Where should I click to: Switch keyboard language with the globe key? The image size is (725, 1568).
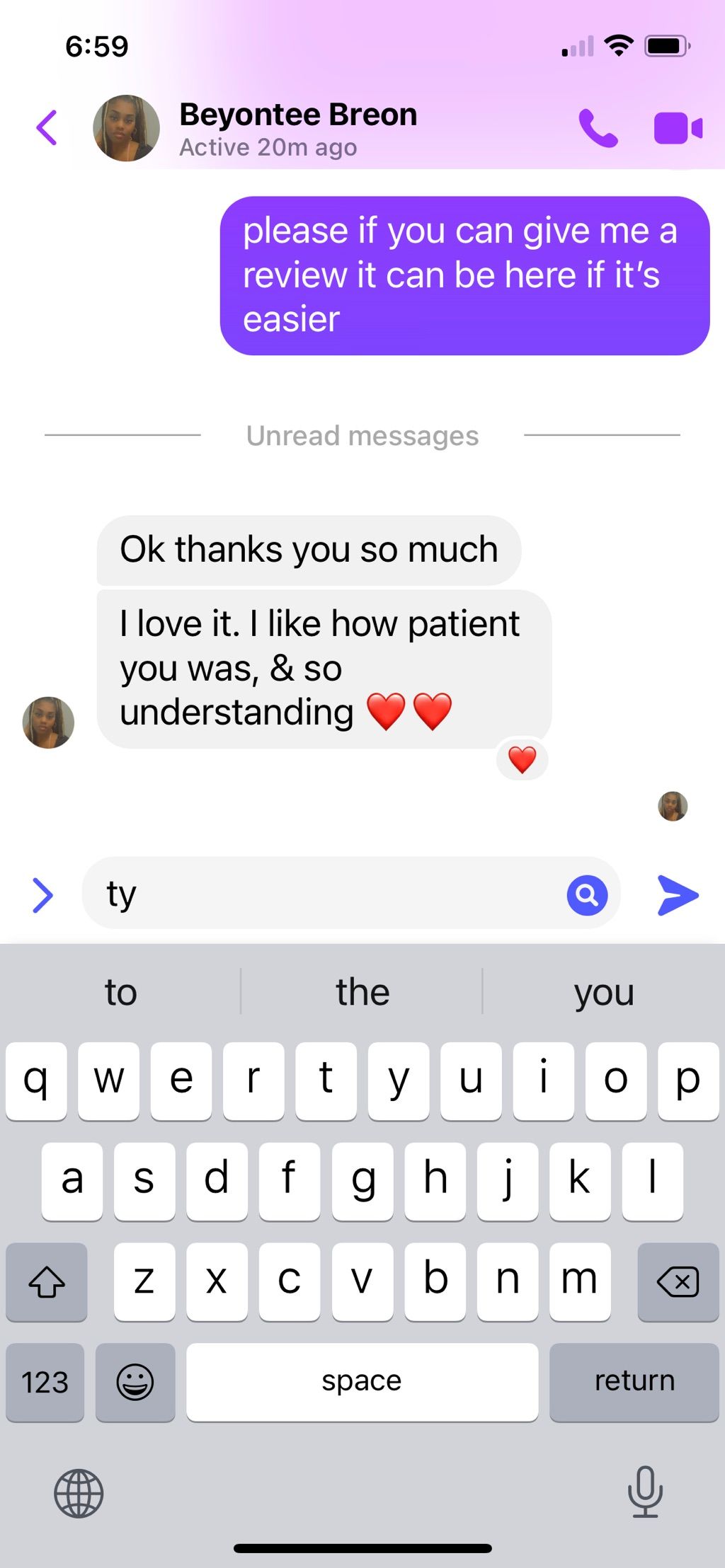coord(79,1493)
